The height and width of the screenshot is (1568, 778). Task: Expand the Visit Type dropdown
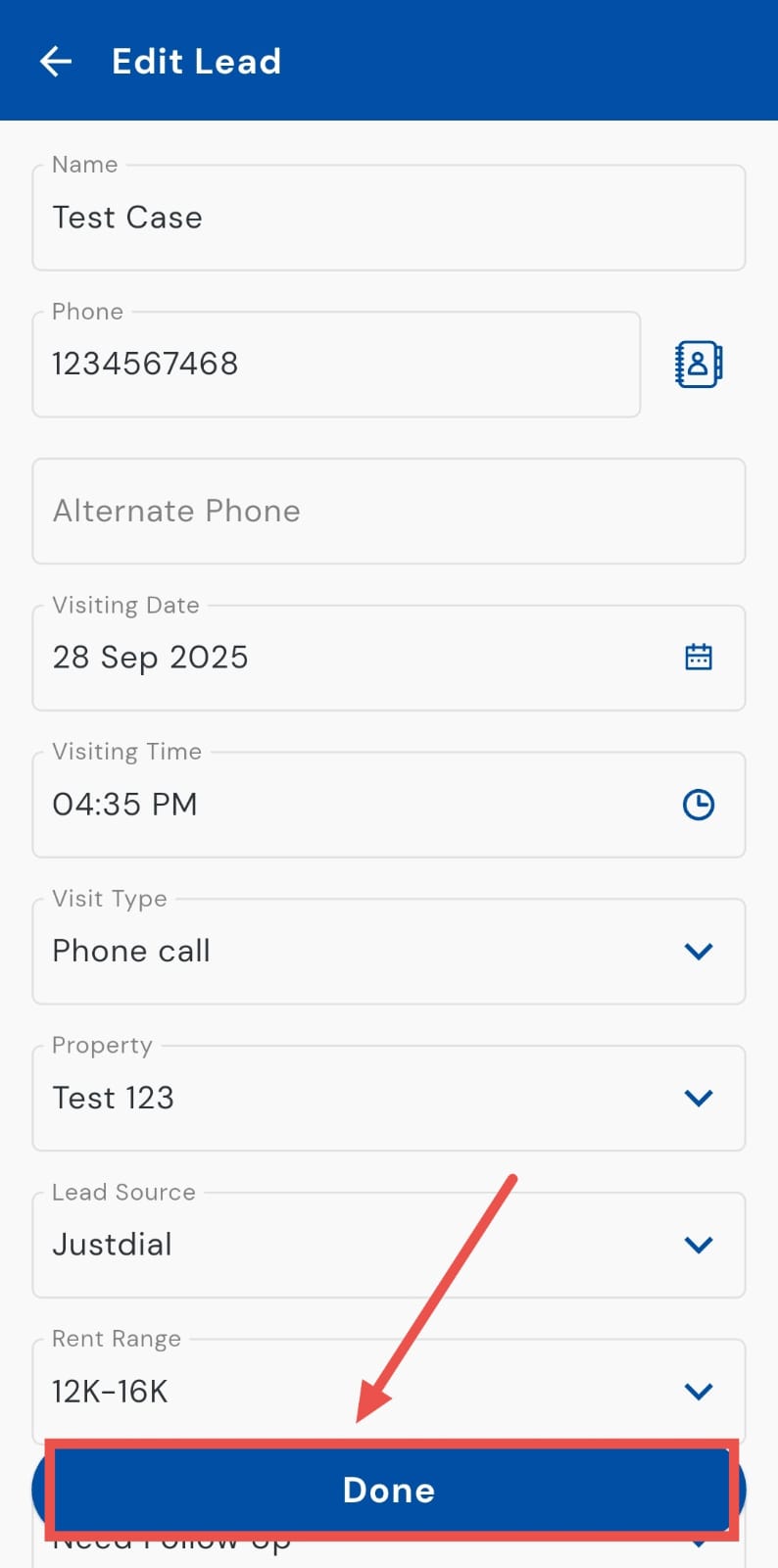point(698,952)
